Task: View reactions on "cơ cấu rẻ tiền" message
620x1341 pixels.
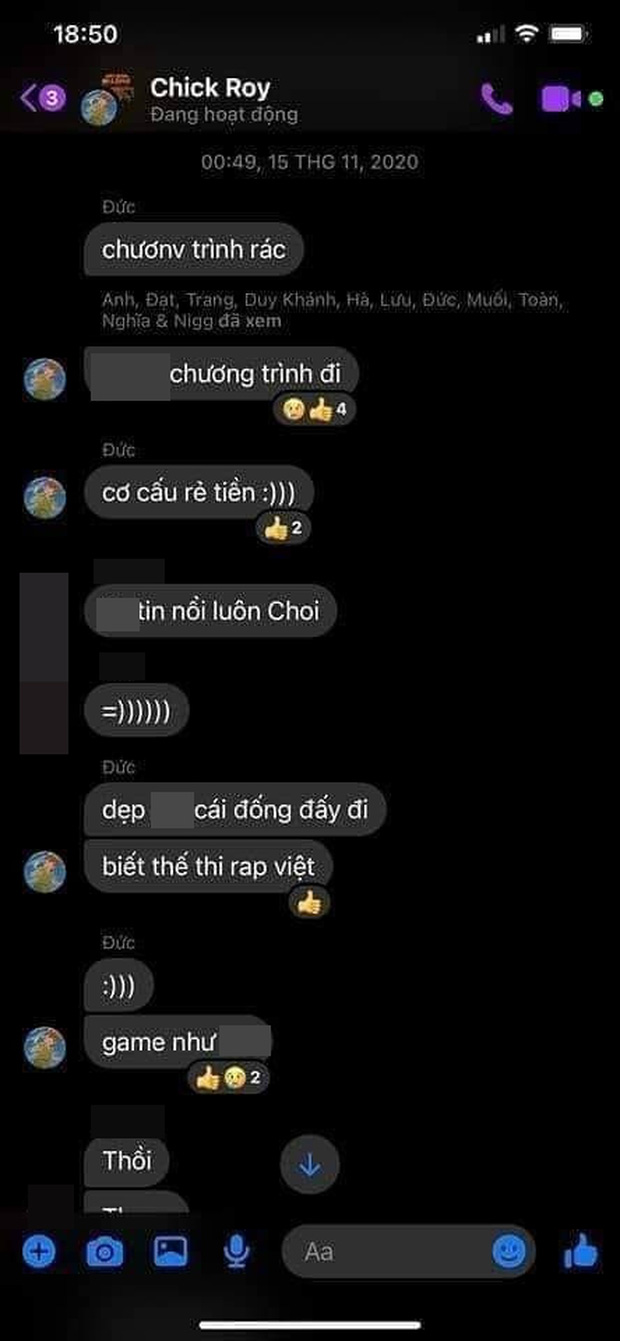Action: point(283,529)
